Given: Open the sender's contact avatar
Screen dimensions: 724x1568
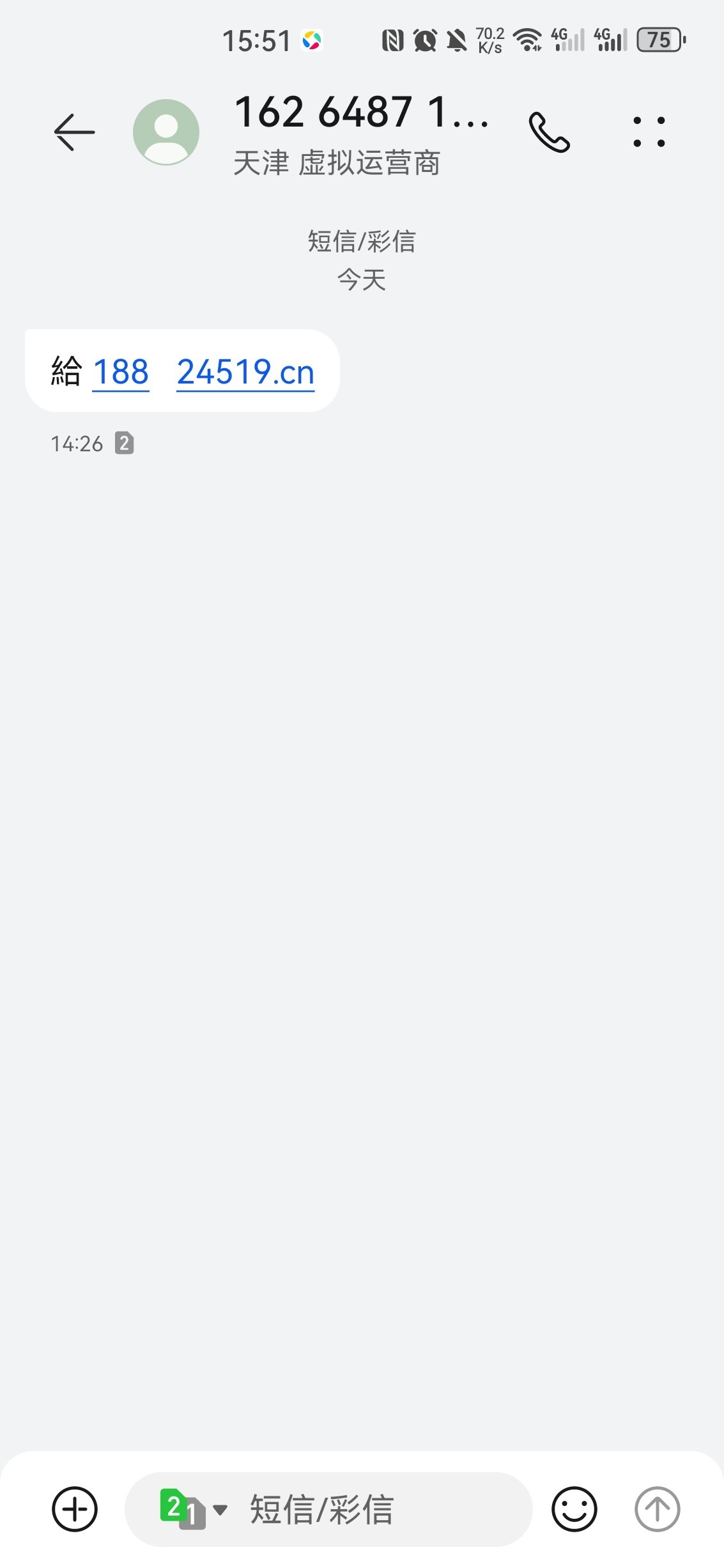Looking at the screenshot, I should pyautogui.click(x=166, y=132).
